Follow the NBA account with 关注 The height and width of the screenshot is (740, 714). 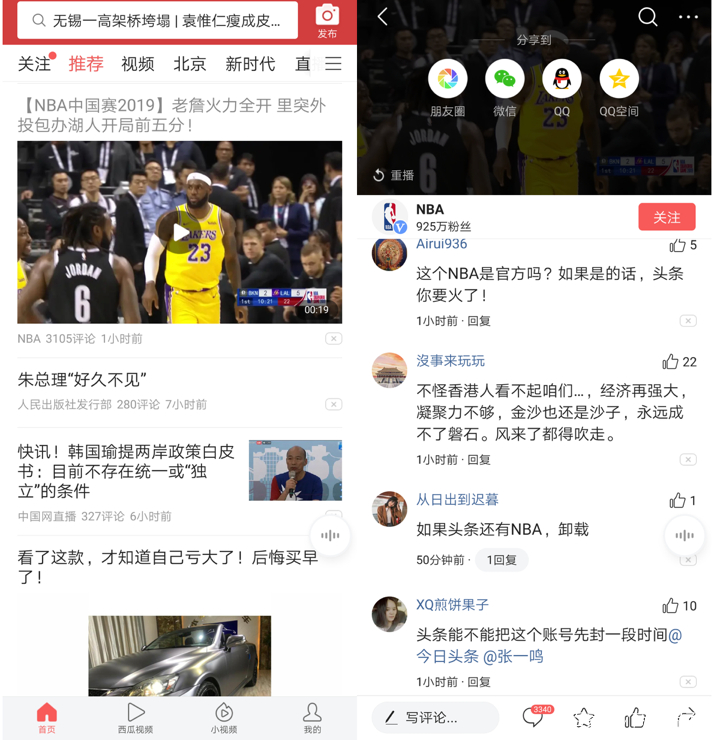[666, 217]
